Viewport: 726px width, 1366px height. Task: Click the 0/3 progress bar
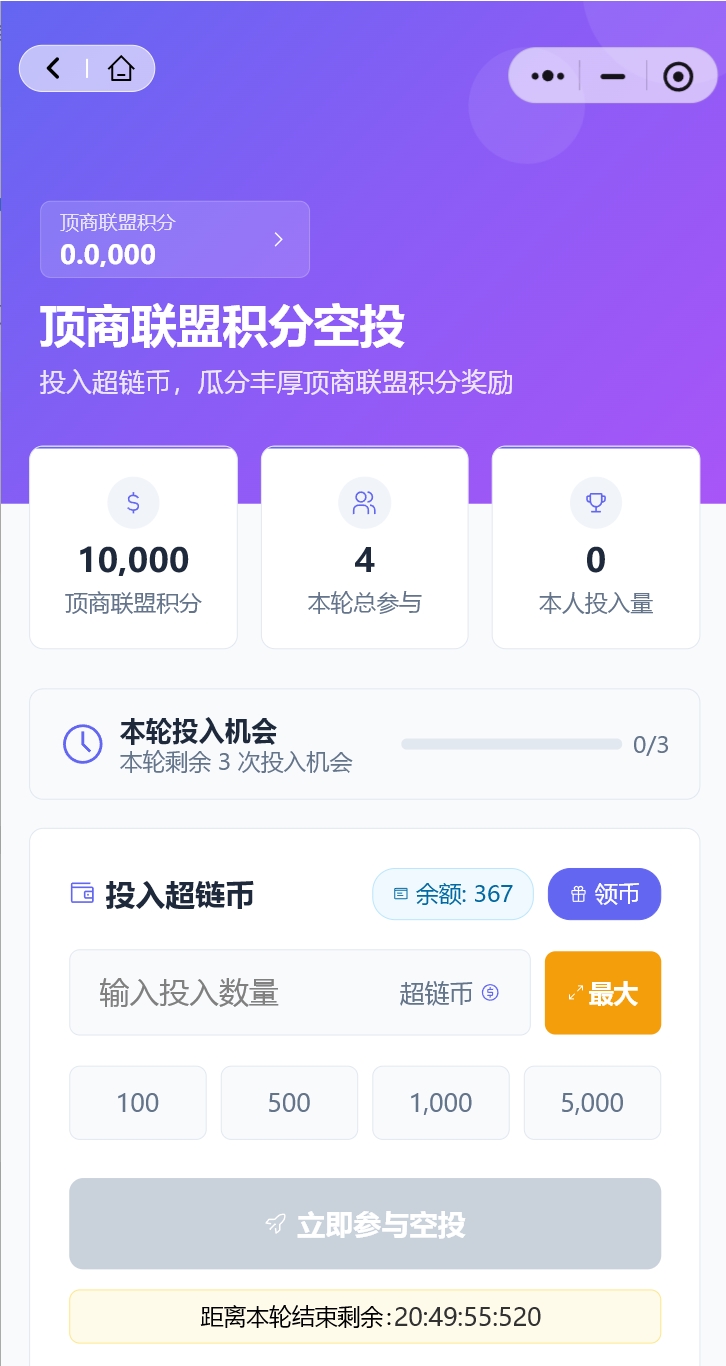[511, 744]
